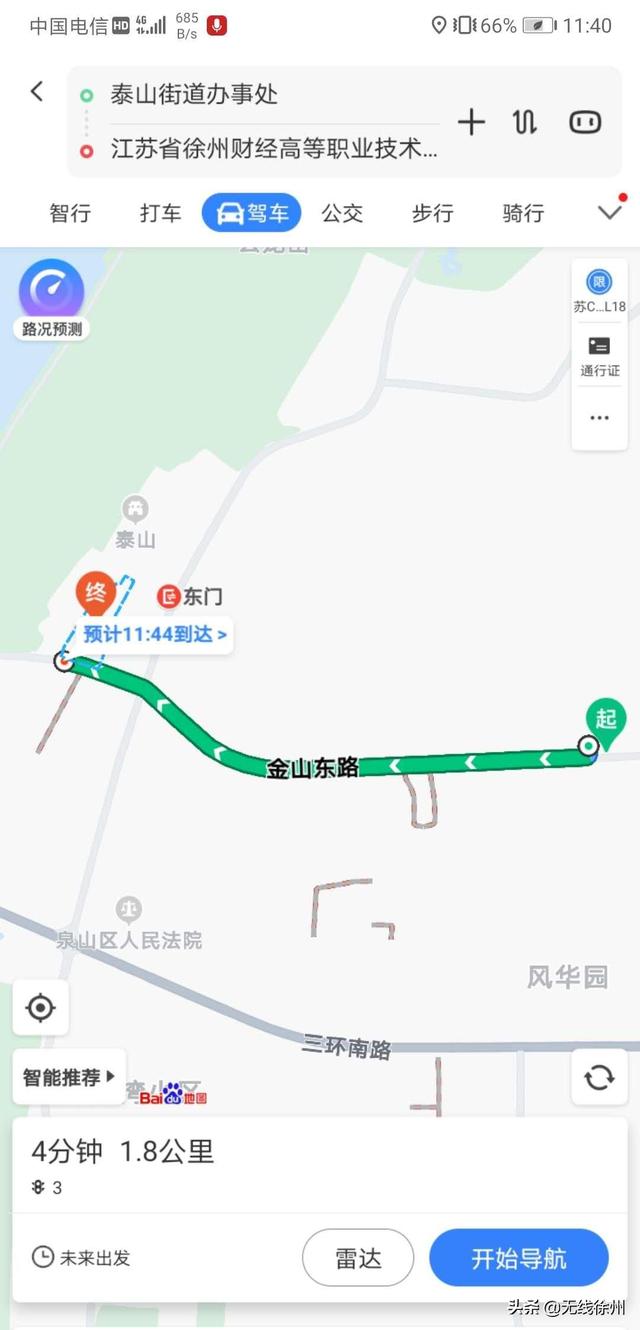Open 通行证 pass settings
640x1330 pixels.
pos(599,357)
